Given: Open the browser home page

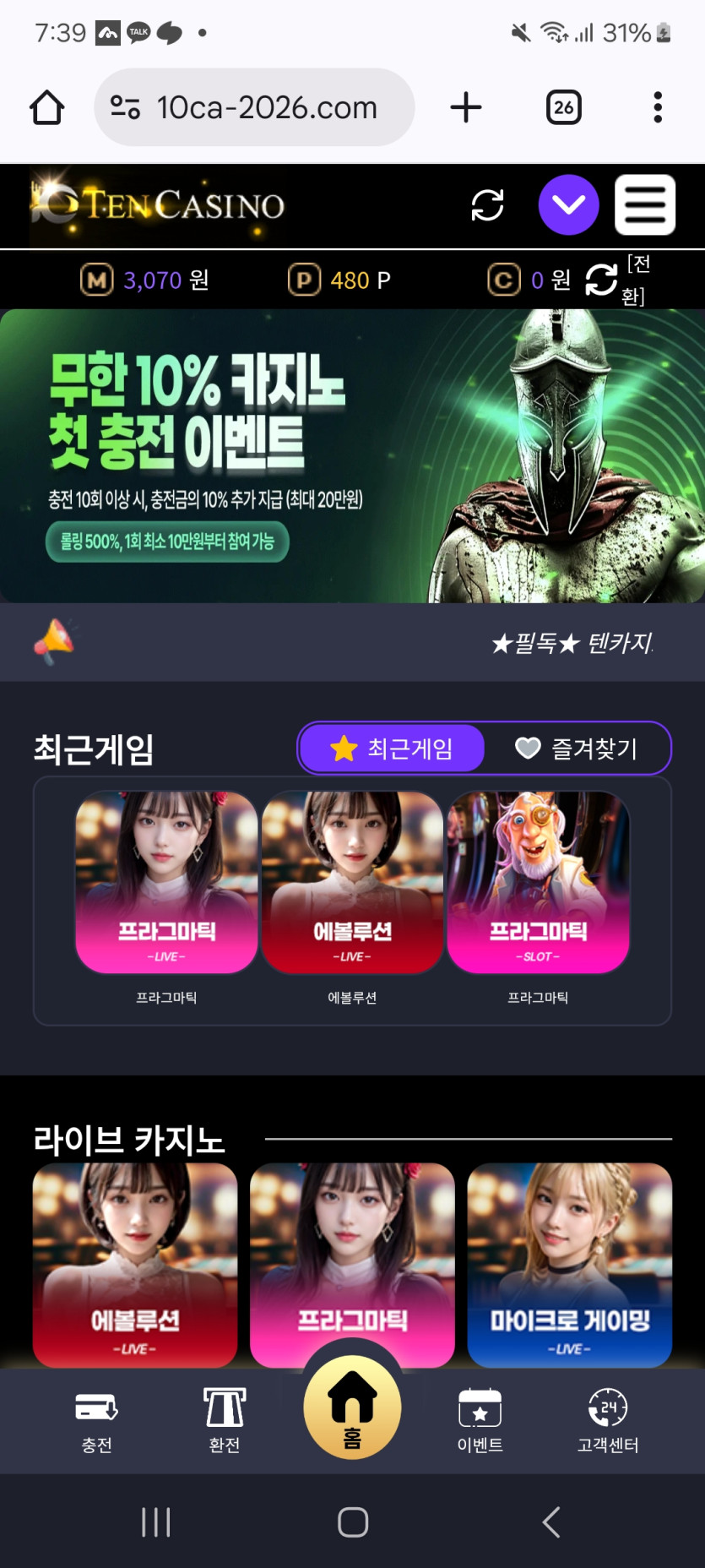Looking at the screenshot, I should pyautogui.click(x=47, y=107).
